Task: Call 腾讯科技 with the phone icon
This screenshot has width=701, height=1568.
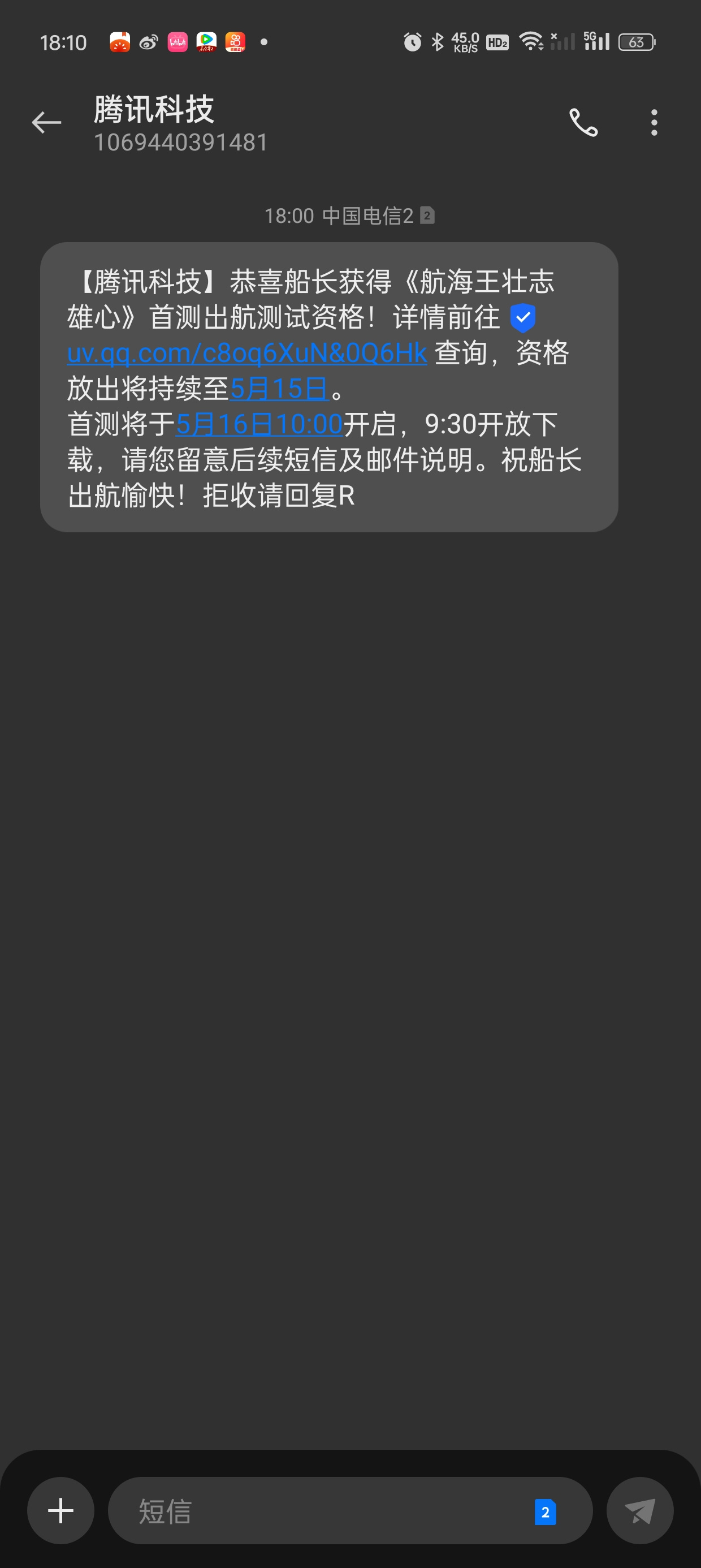Action: [x=583, y=123]
